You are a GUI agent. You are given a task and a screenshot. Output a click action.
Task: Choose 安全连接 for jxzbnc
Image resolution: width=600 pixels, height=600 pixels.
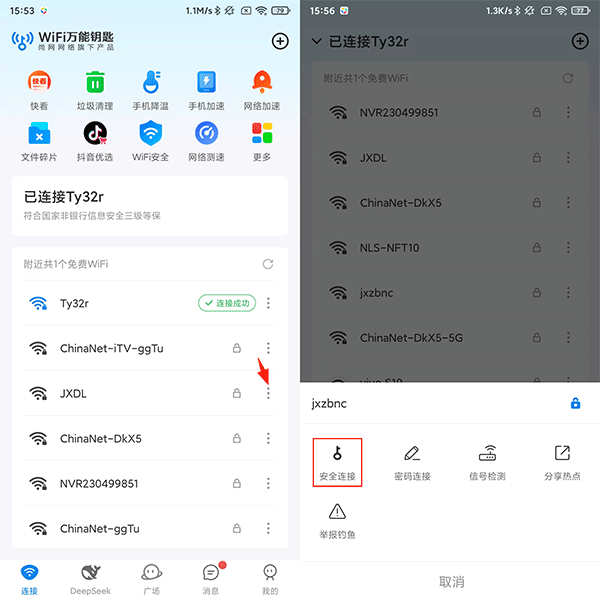tap(337, 462)
